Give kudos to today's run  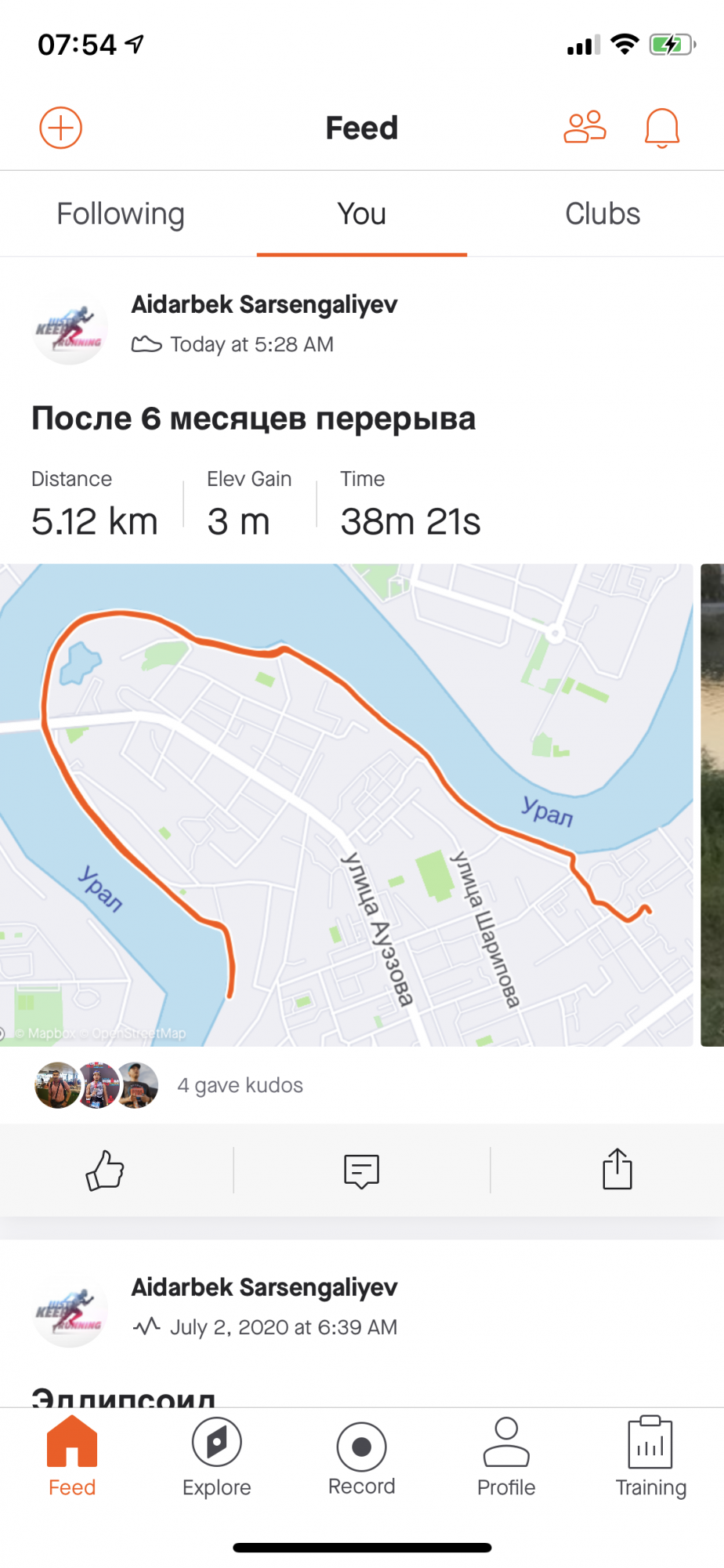105,1171
